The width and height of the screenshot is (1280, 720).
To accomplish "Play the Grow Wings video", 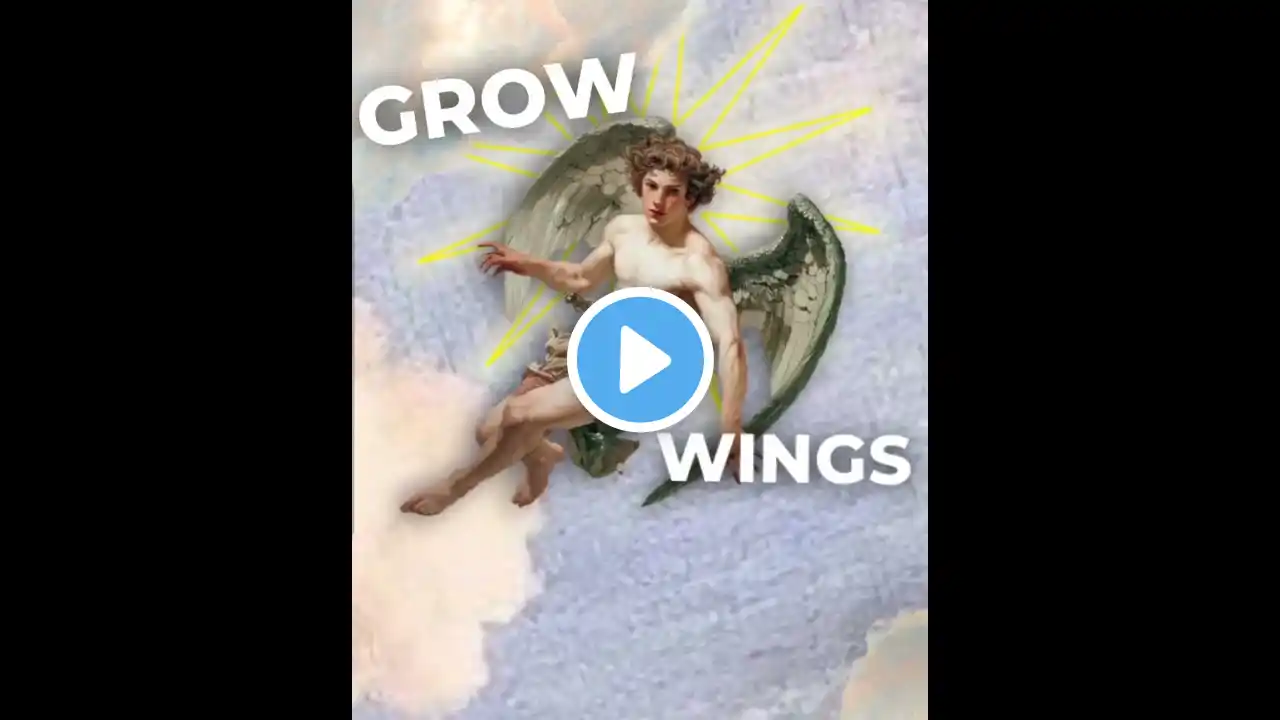I will 640,360.
